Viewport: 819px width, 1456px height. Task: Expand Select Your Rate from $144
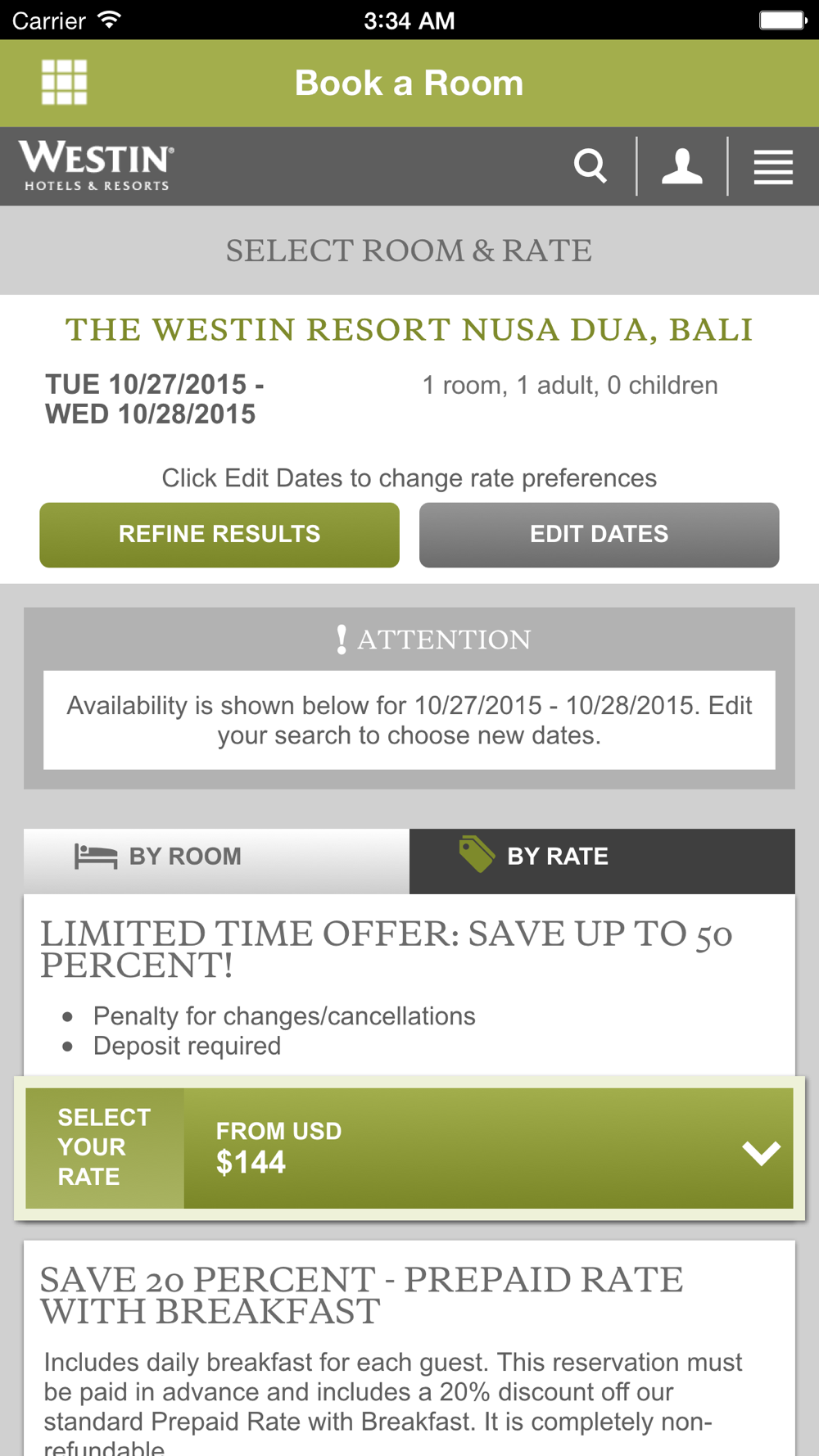click(x=409, y=1149)
